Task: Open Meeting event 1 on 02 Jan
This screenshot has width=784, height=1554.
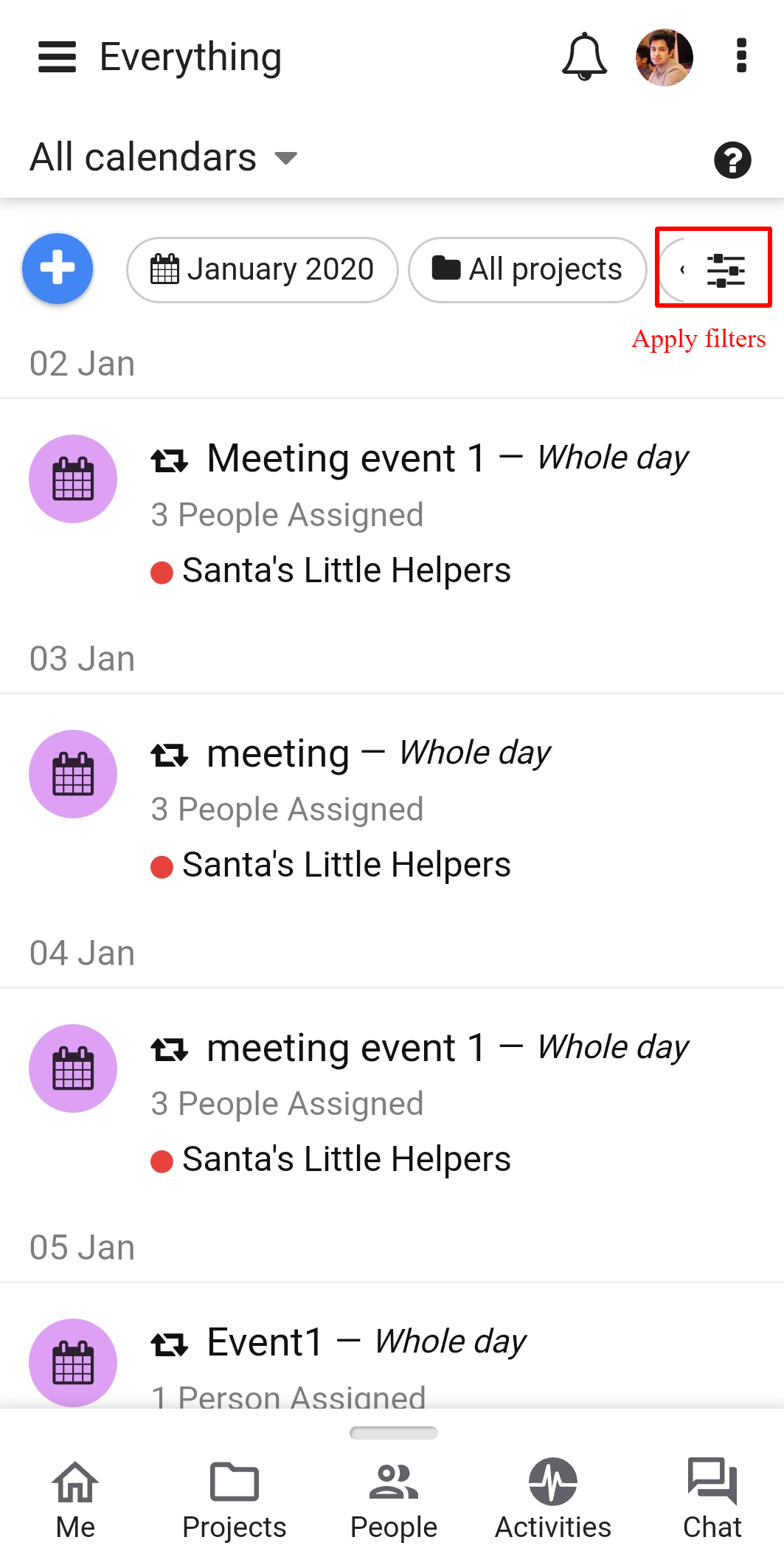Action: [x=392, y=513]
